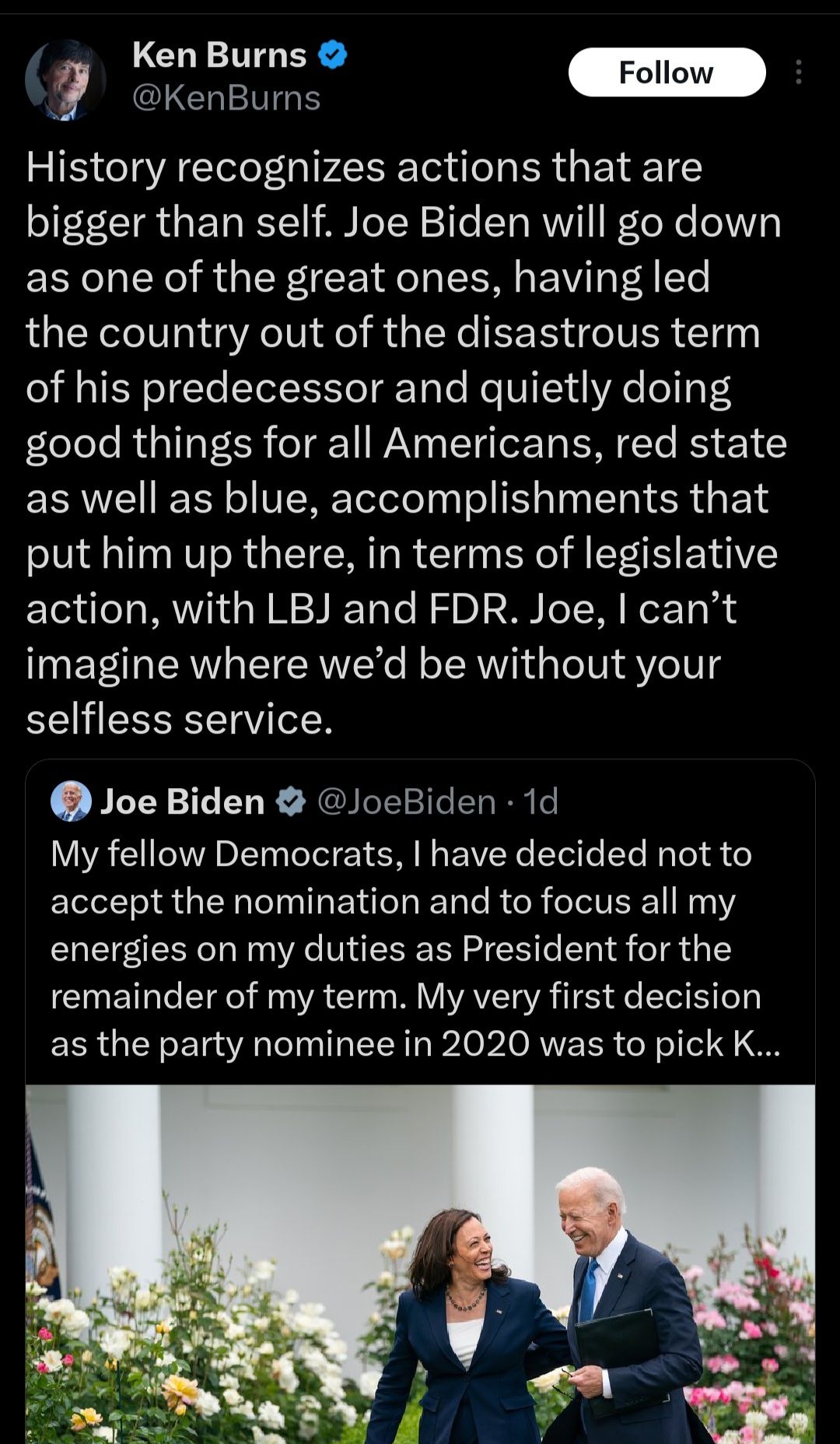The height and width of the screenshot is (1444, 840).
Task: Open the @KenBurns profile handle
Action: pos(226,99)
